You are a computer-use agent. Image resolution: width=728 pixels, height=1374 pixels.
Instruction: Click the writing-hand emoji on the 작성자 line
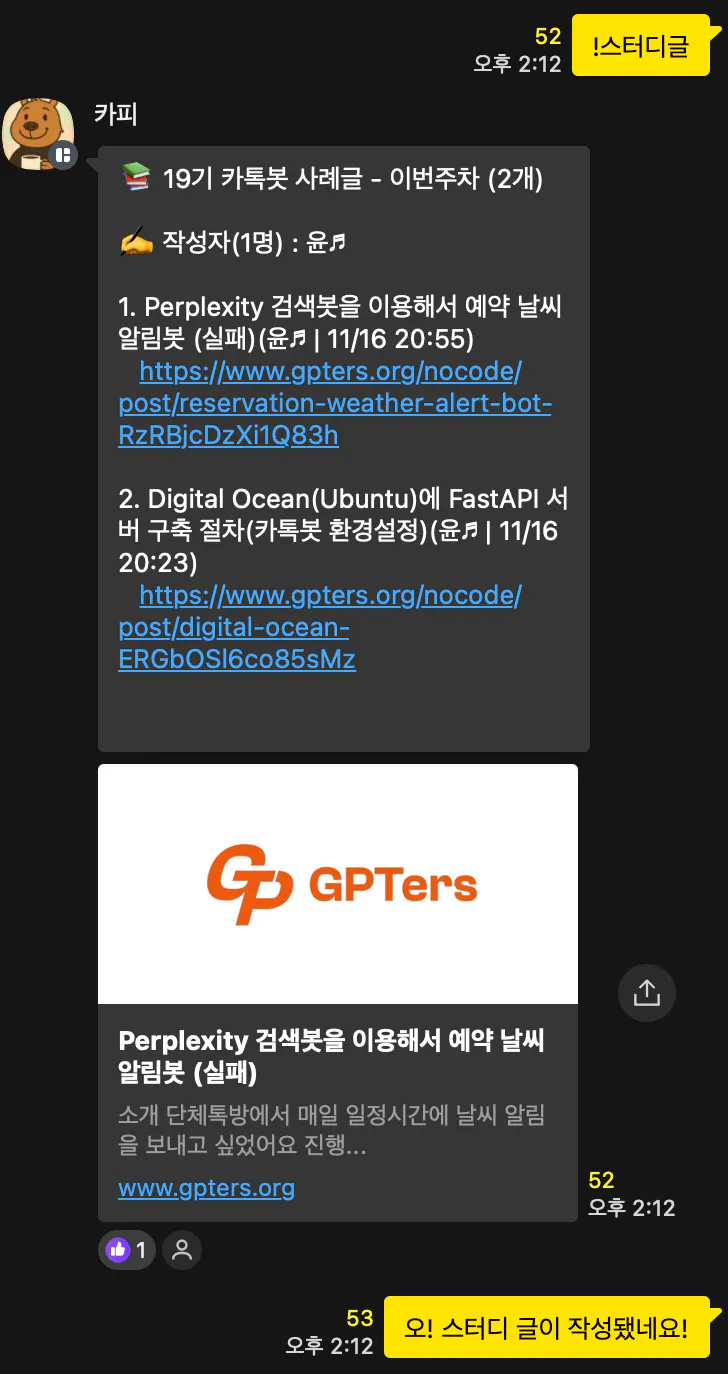click(134, 240)
